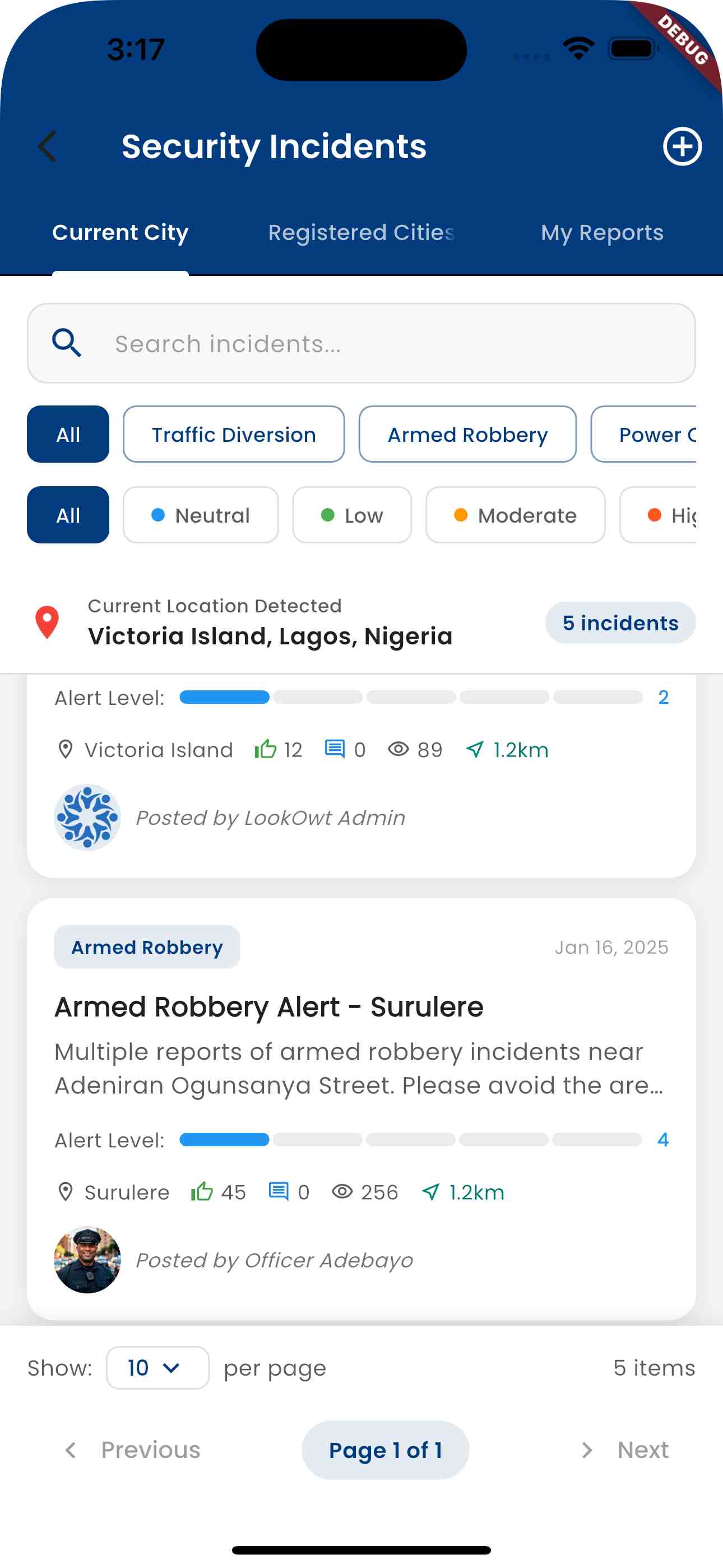
Task: Select the Armed Robbery category filter
Action: point(467,434)
